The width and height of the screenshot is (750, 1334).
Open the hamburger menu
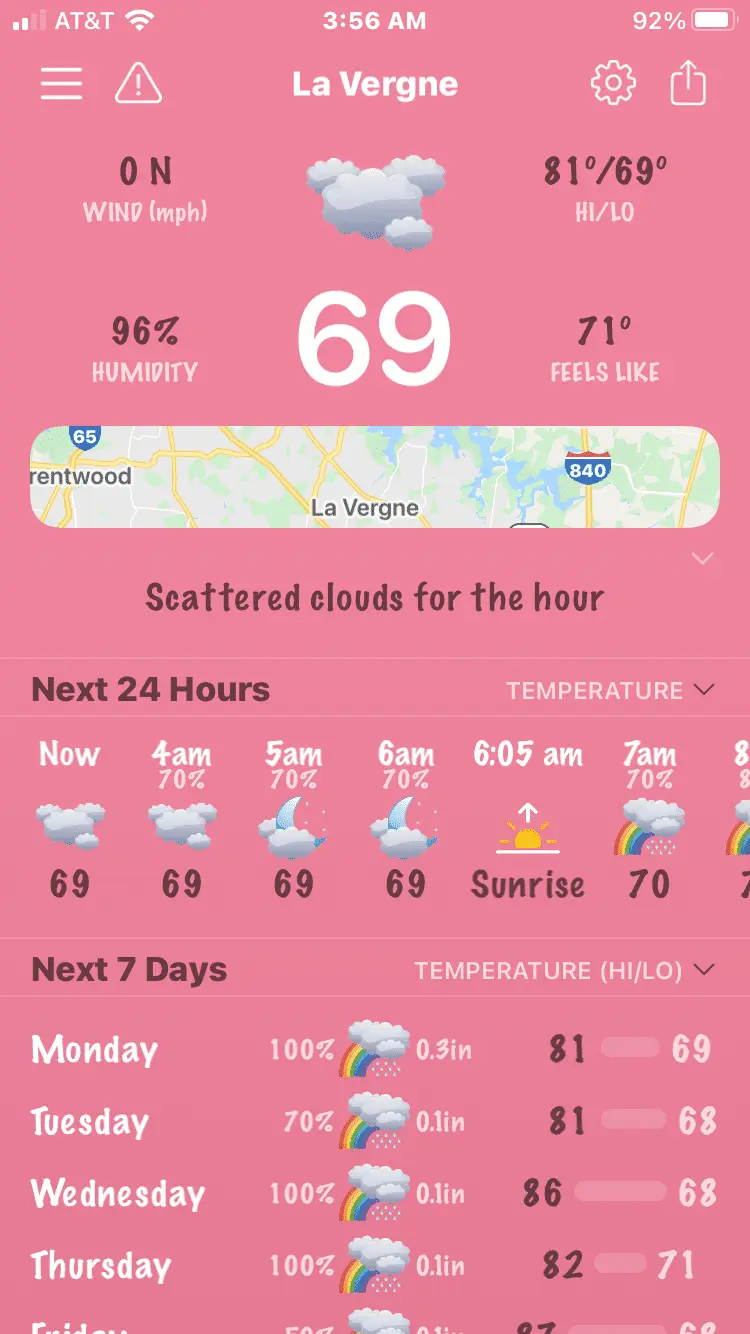tap(61, 84)
